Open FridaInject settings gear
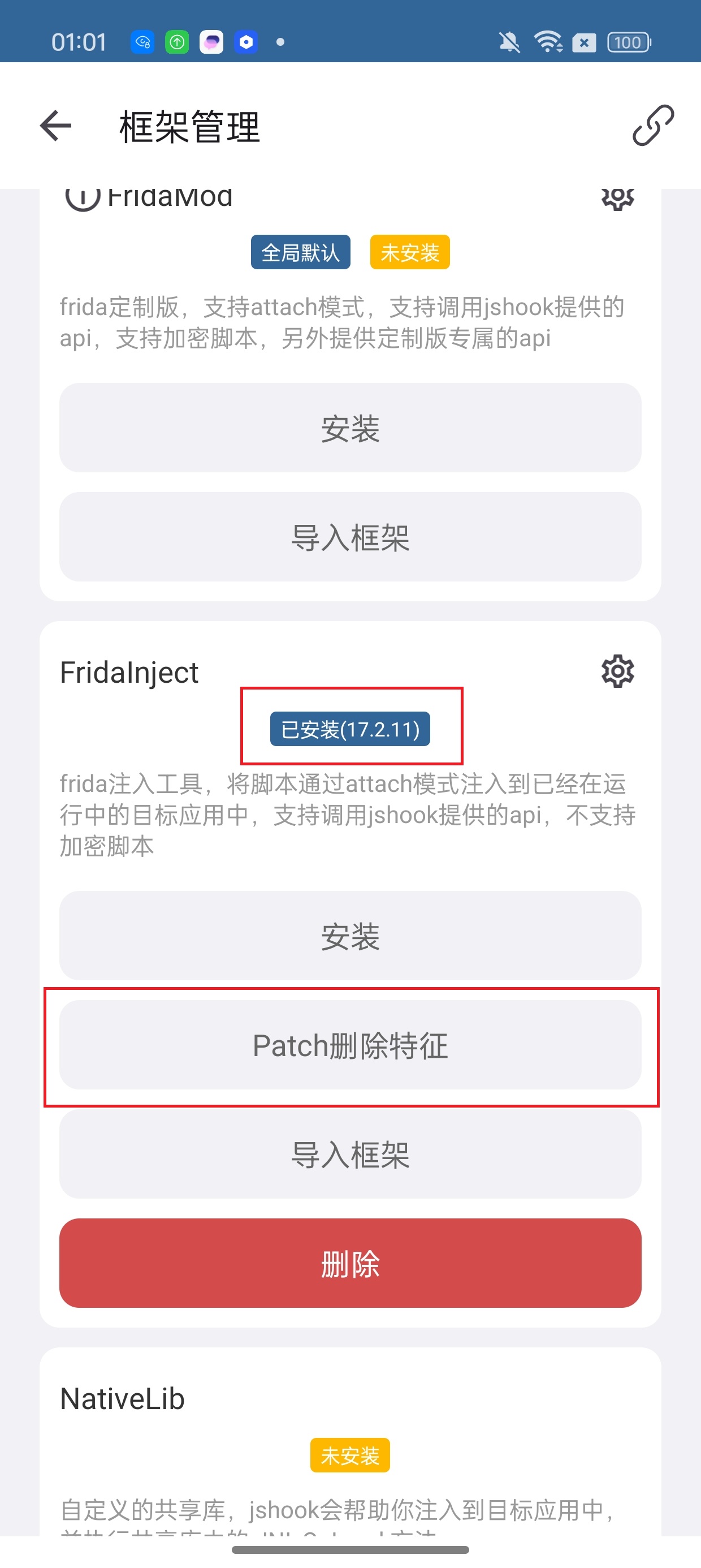The image size is (701, 1568). point(618,671)
